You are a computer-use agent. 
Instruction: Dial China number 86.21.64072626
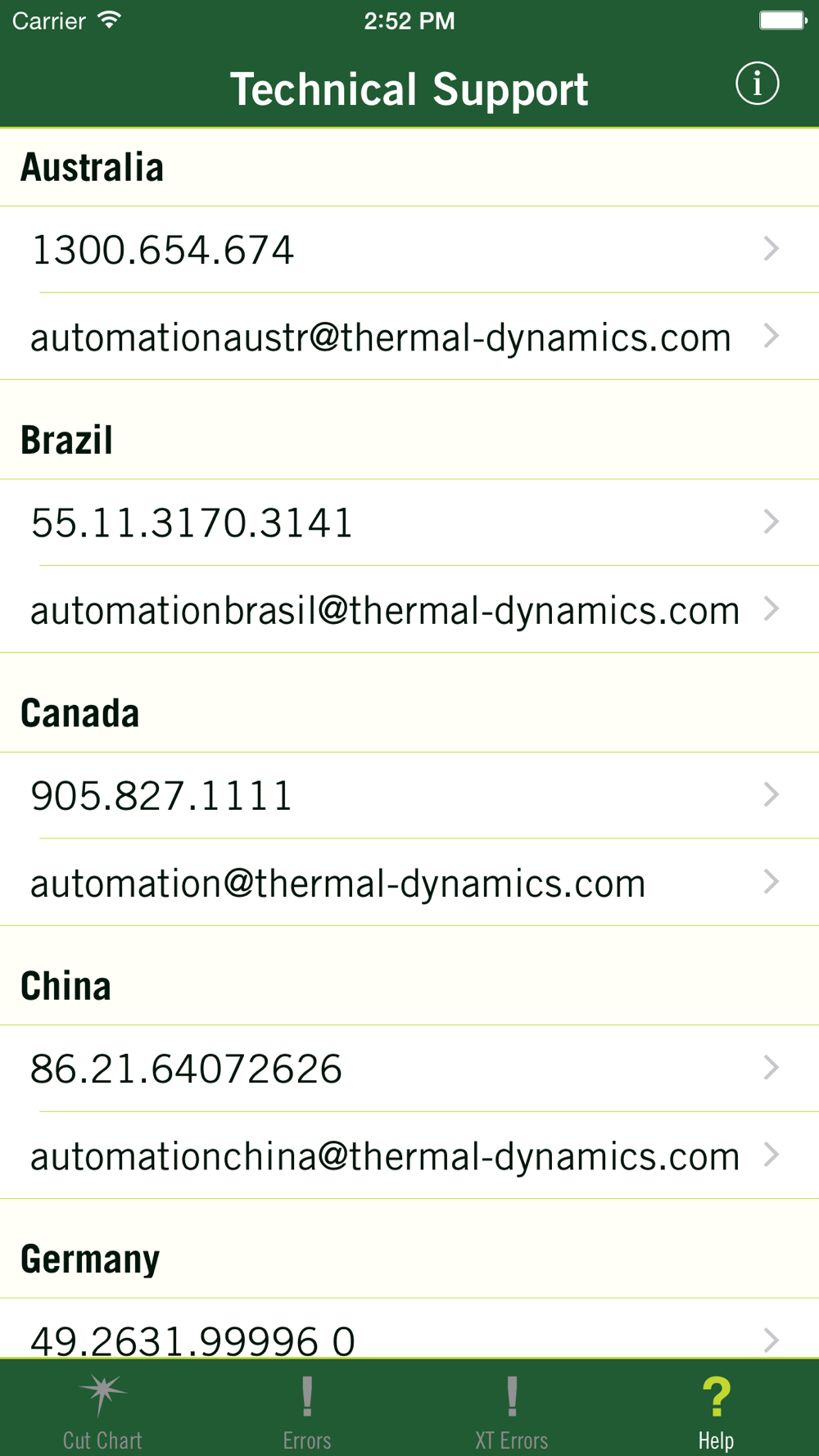409,1068
